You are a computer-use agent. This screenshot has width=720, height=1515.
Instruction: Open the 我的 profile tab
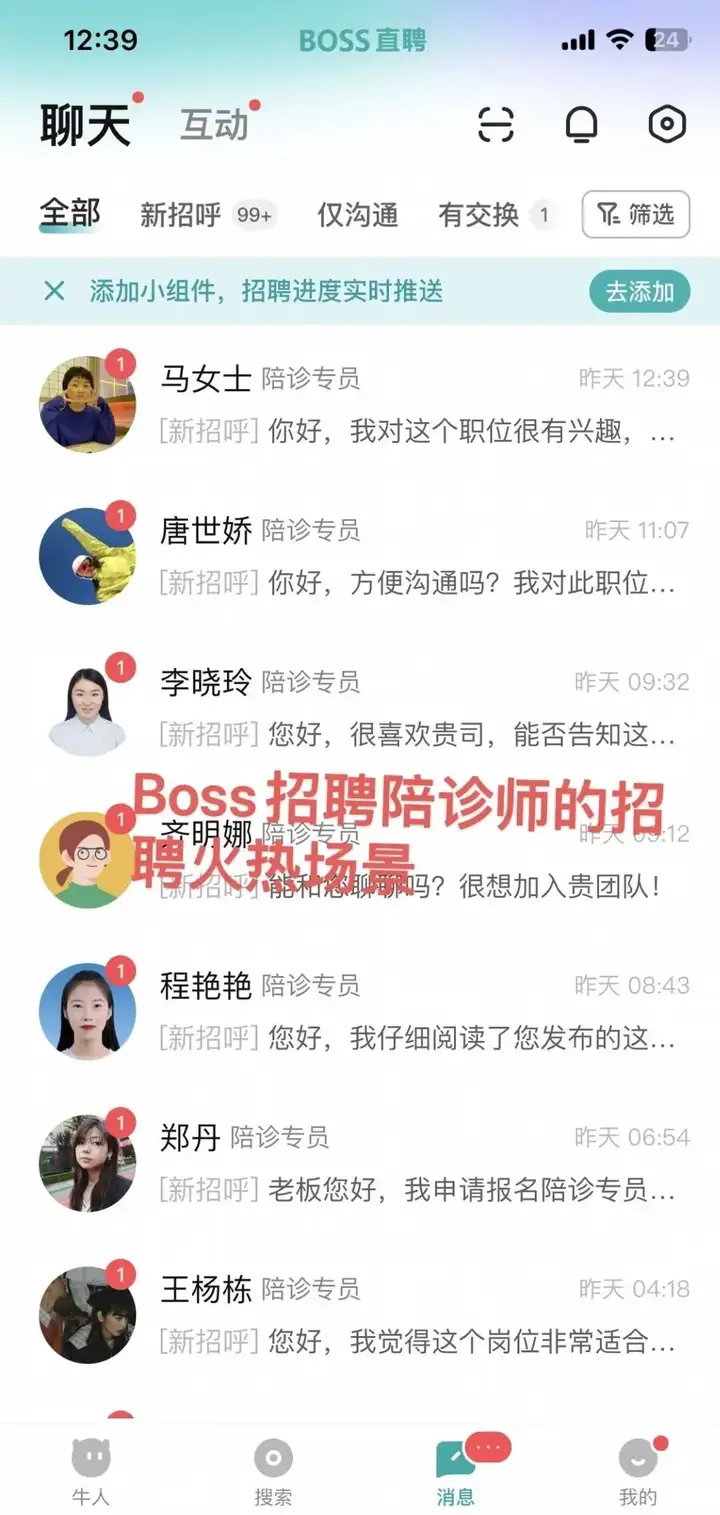coord(638,1471)
